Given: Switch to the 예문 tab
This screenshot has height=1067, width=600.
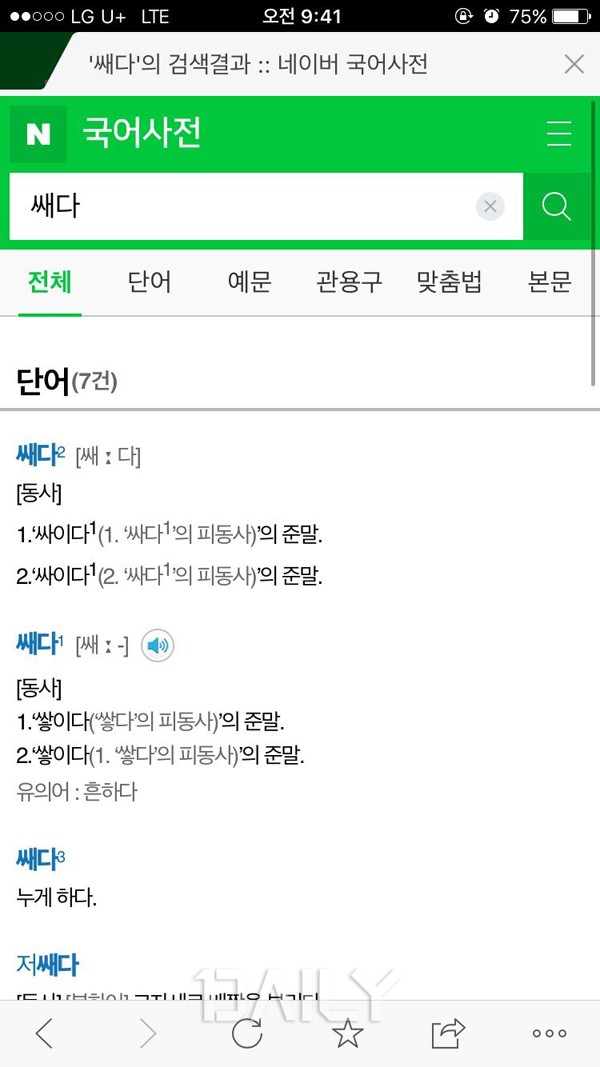Looking at the screenshot, I should coord(249,282).
